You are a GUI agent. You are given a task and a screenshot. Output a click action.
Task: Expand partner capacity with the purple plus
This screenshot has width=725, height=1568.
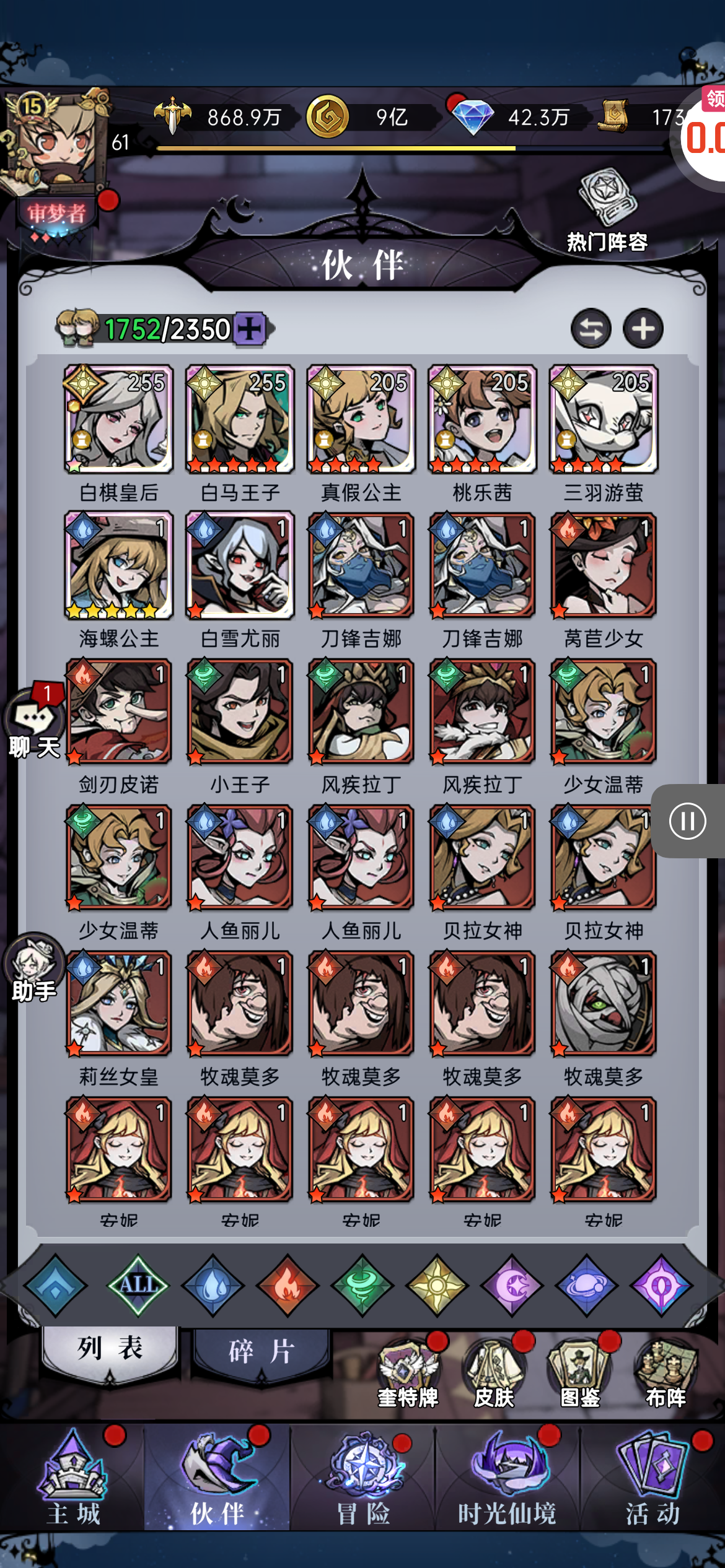(250, 329)
